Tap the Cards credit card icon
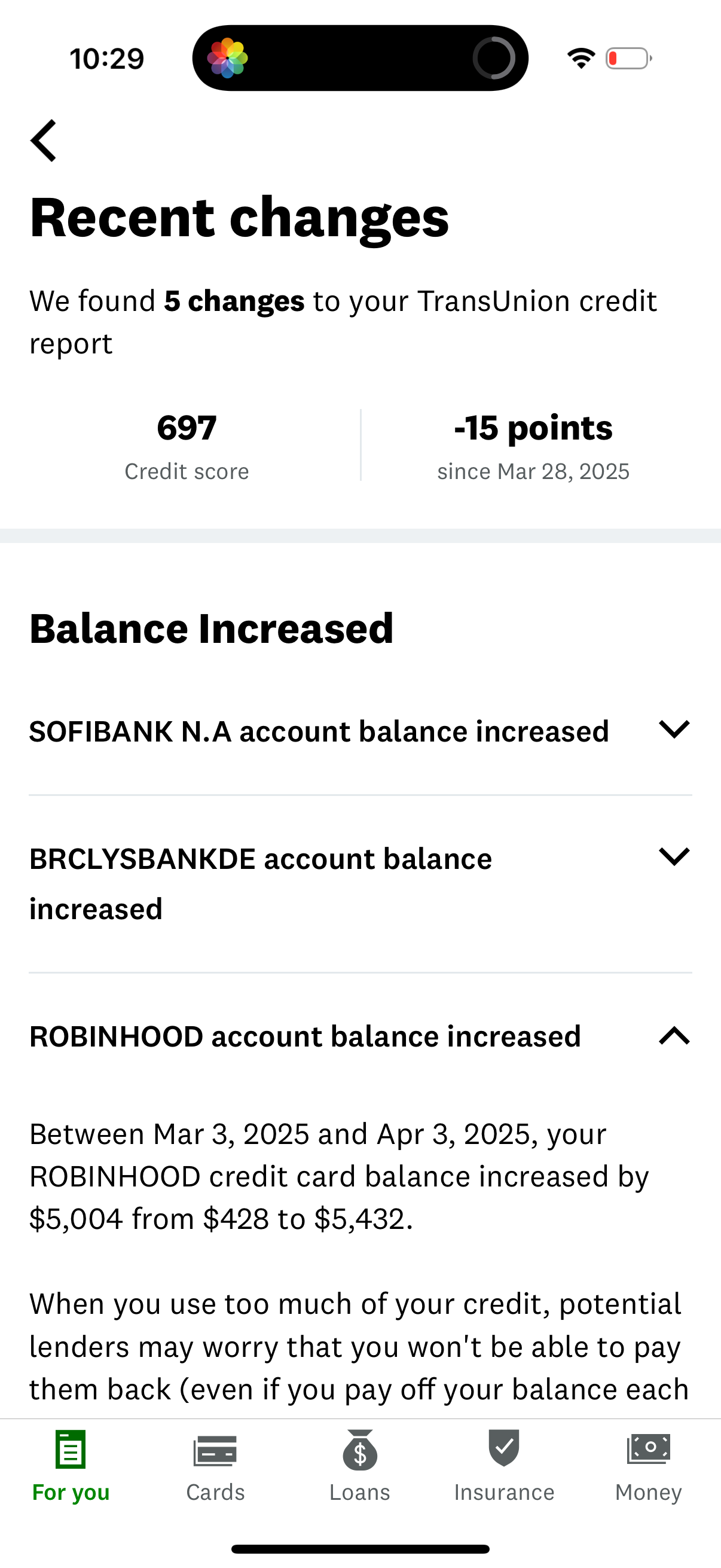 pos(215,1451)
